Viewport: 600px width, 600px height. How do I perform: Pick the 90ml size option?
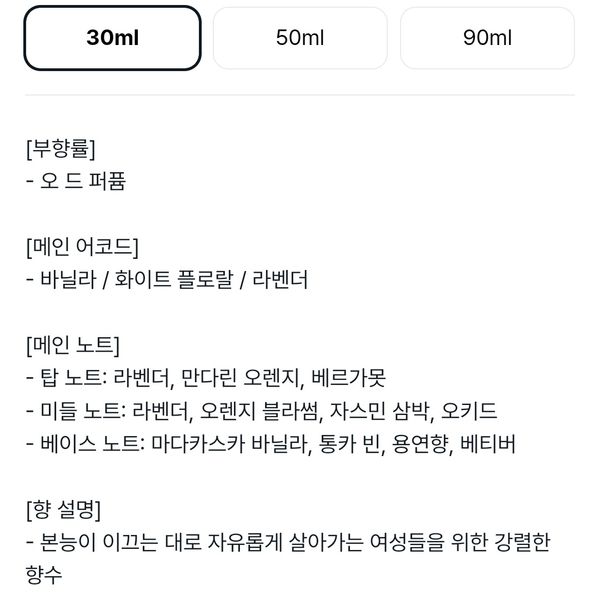click(487, 38)
